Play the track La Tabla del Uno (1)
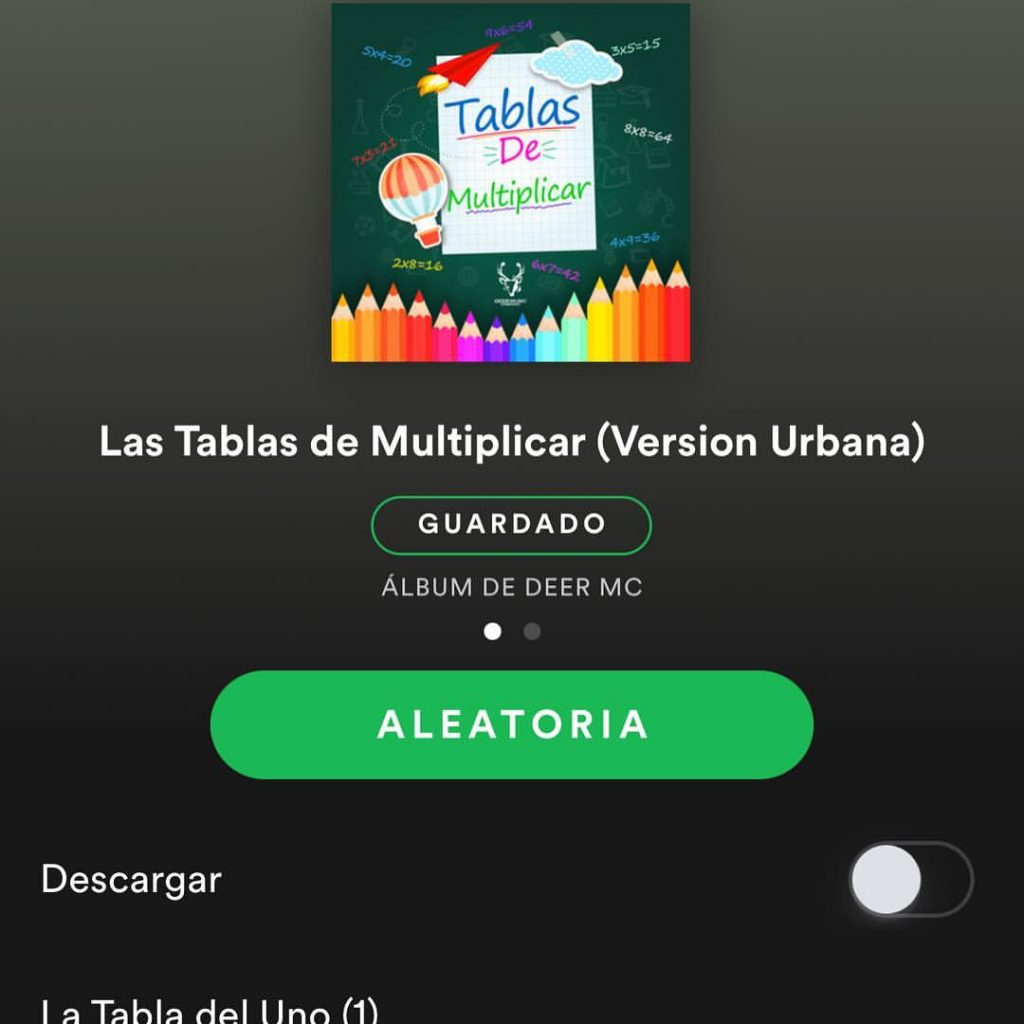The image size is (1024, 1024). point(210,1010)
